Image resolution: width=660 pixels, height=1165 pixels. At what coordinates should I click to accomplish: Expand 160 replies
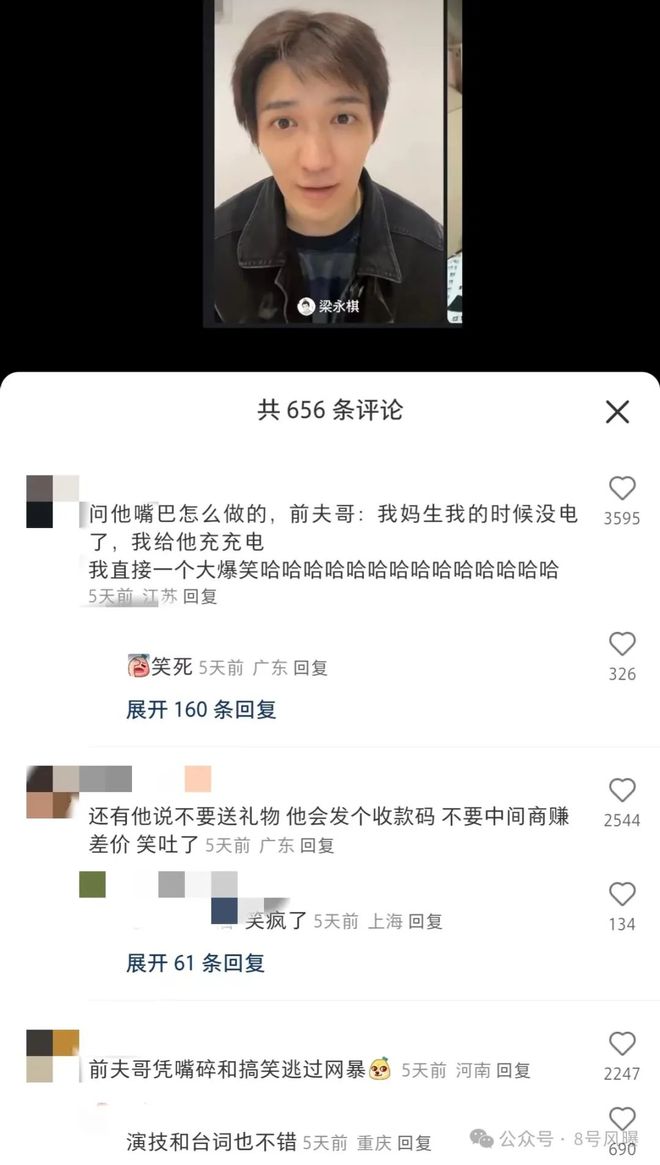tap(201, 710)
